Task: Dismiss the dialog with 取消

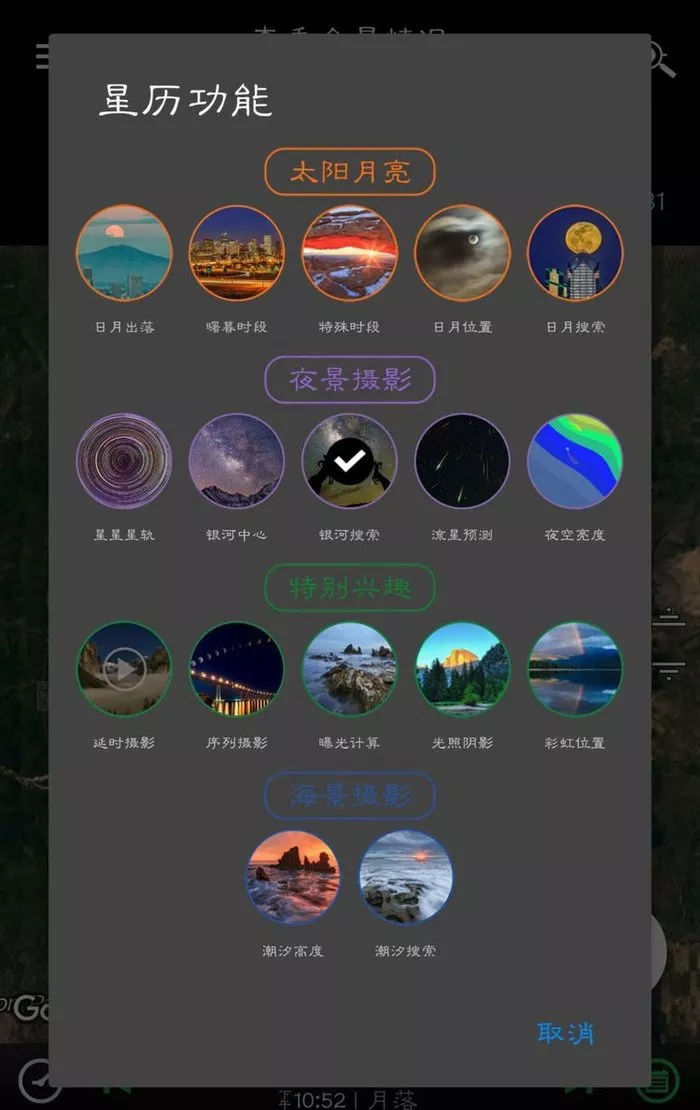Action: point(565,1032)
